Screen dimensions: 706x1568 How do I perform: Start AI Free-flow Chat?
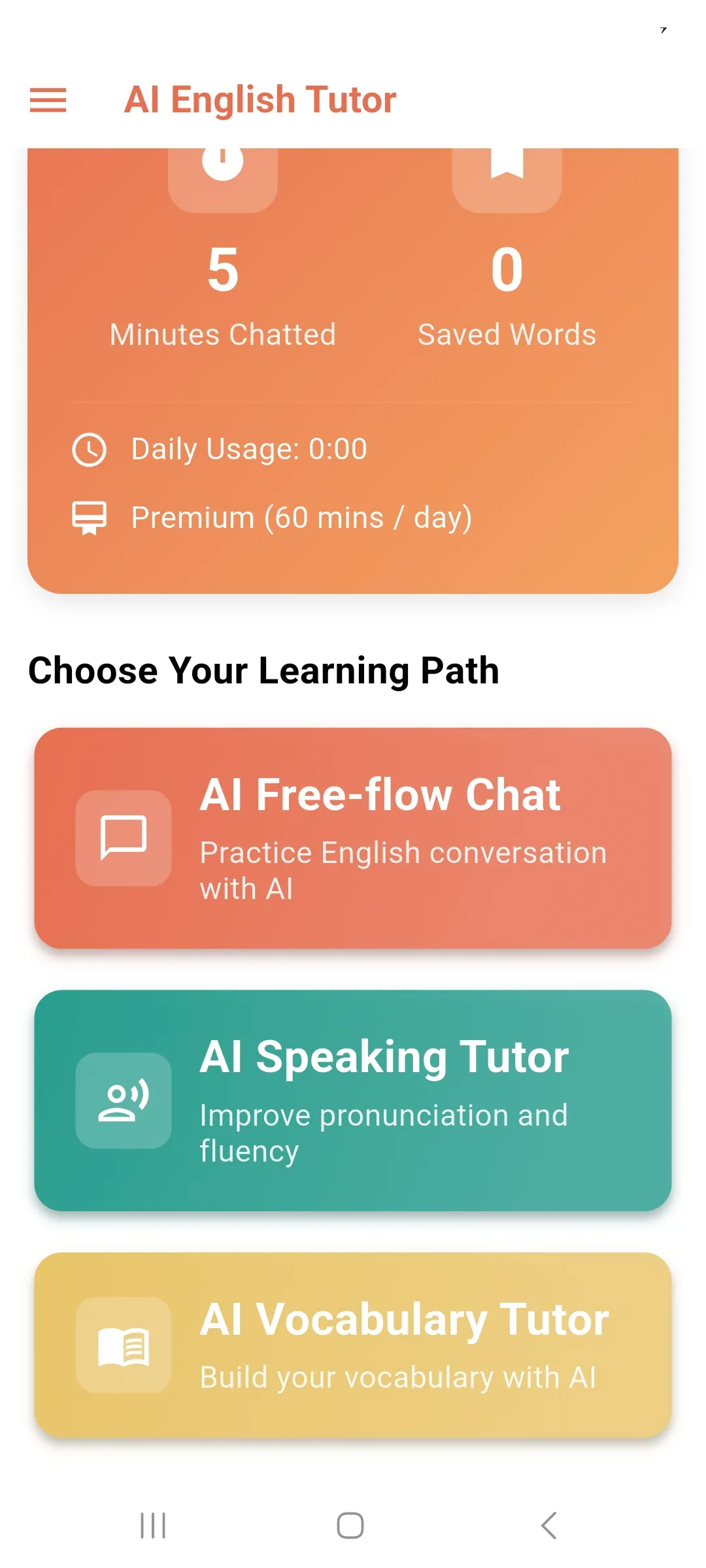tap(353, 838)
